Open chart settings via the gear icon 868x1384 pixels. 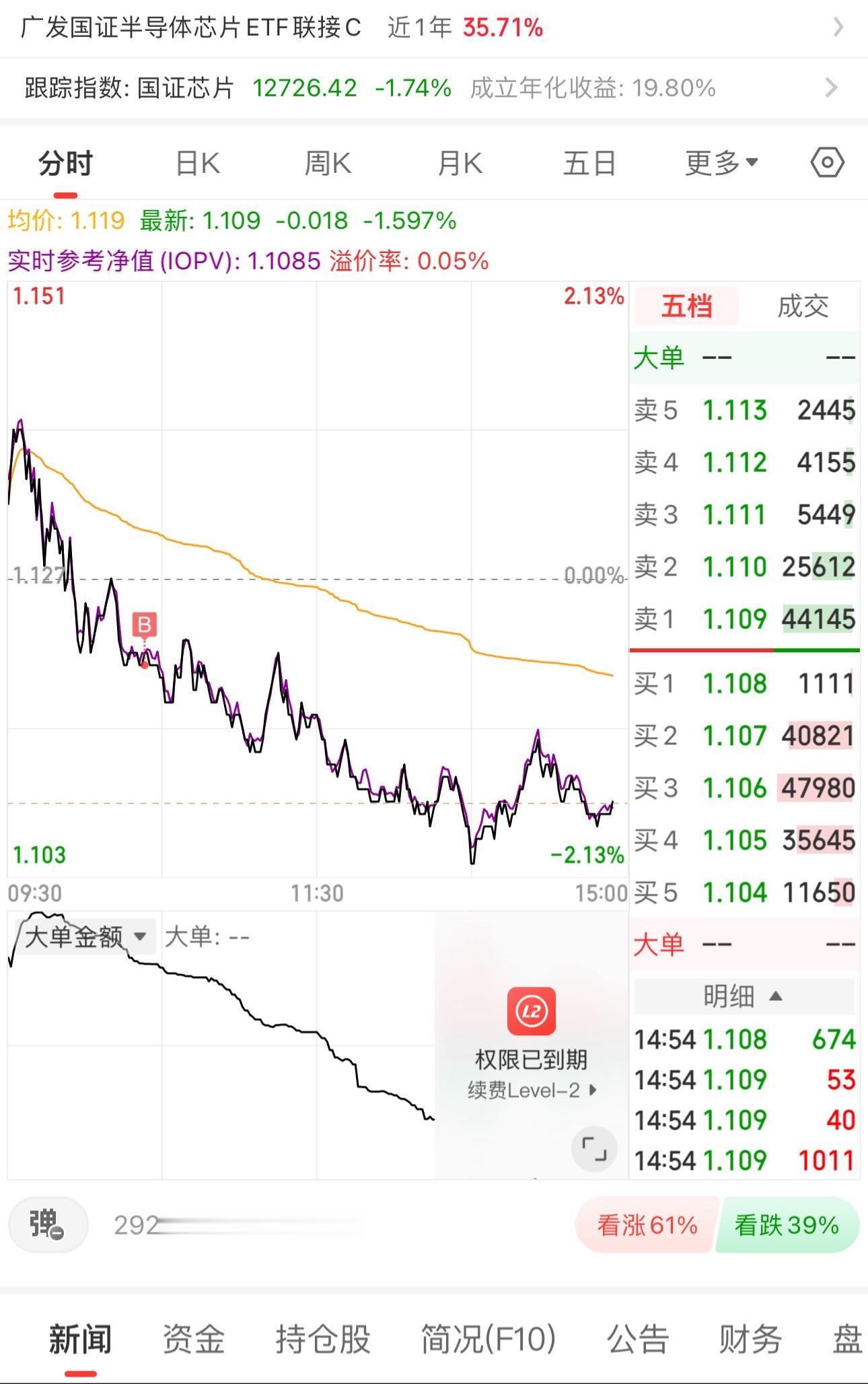pyautogui.click(x=827, y=162)
